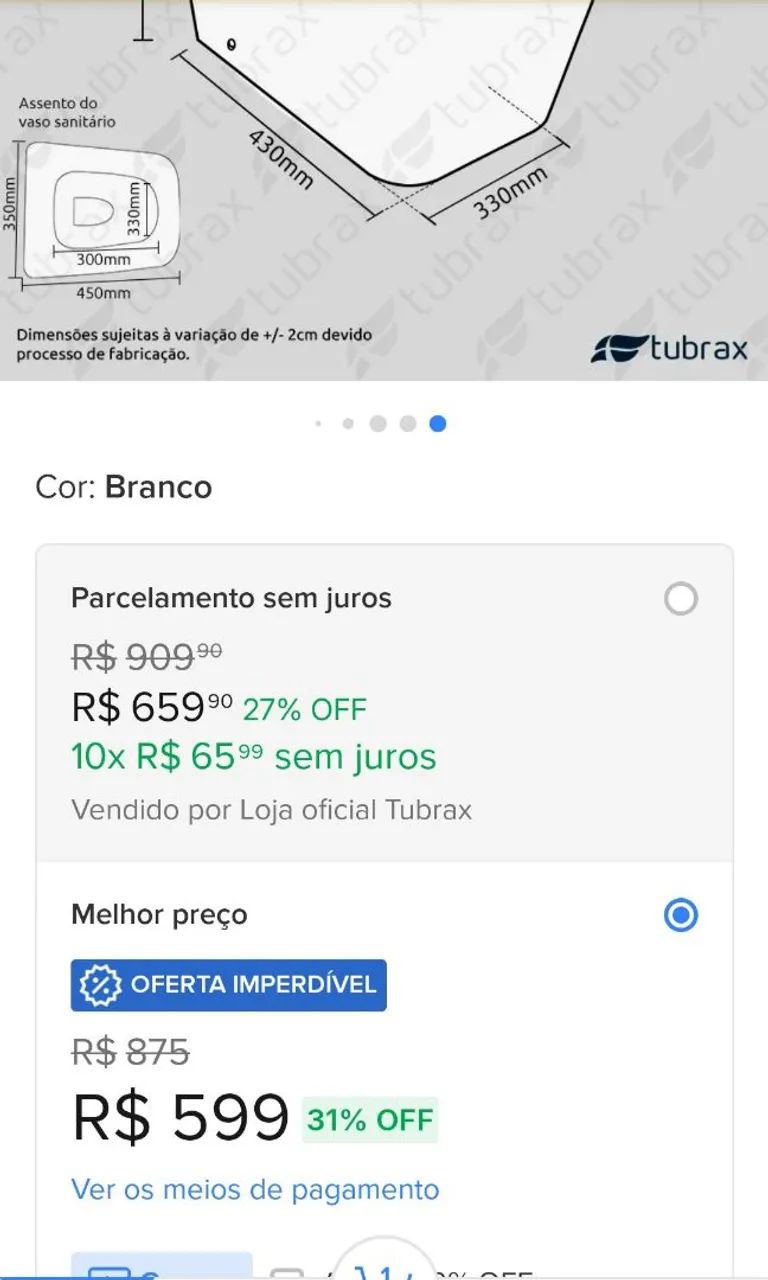
Task: Click the 31% OFF discount label
Action: (x=369, y=1118)
